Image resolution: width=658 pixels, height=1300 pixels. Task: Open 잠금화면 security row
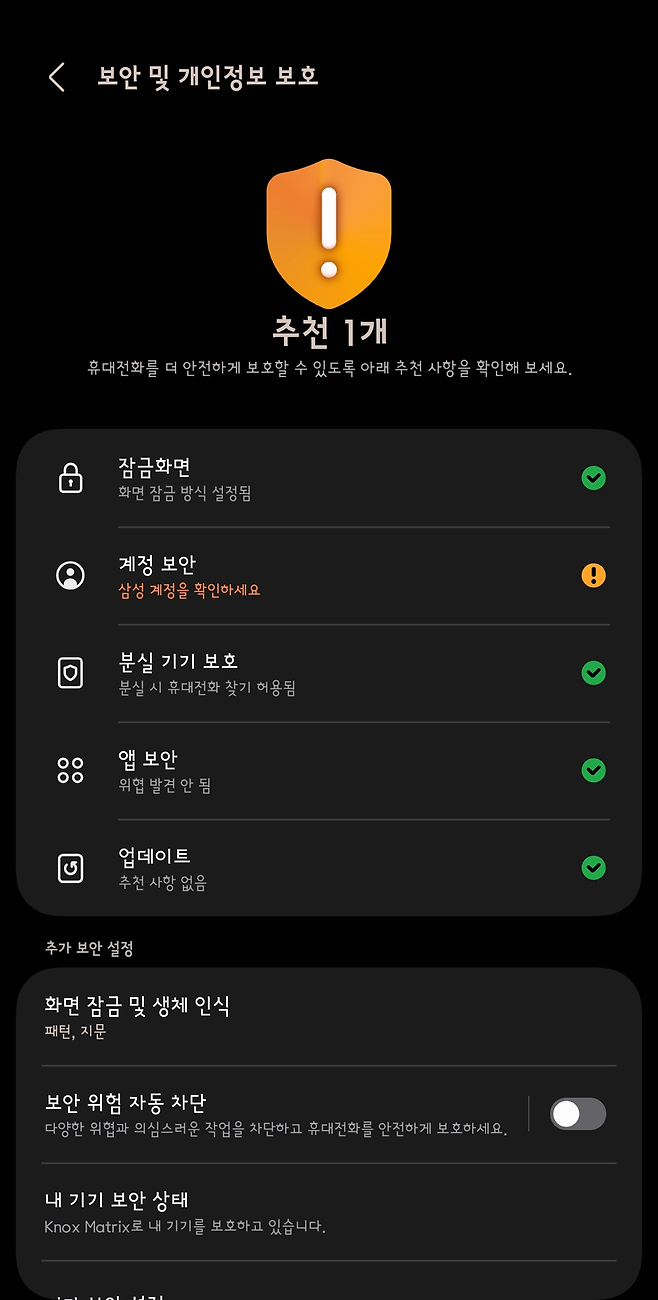pos(330,478)
